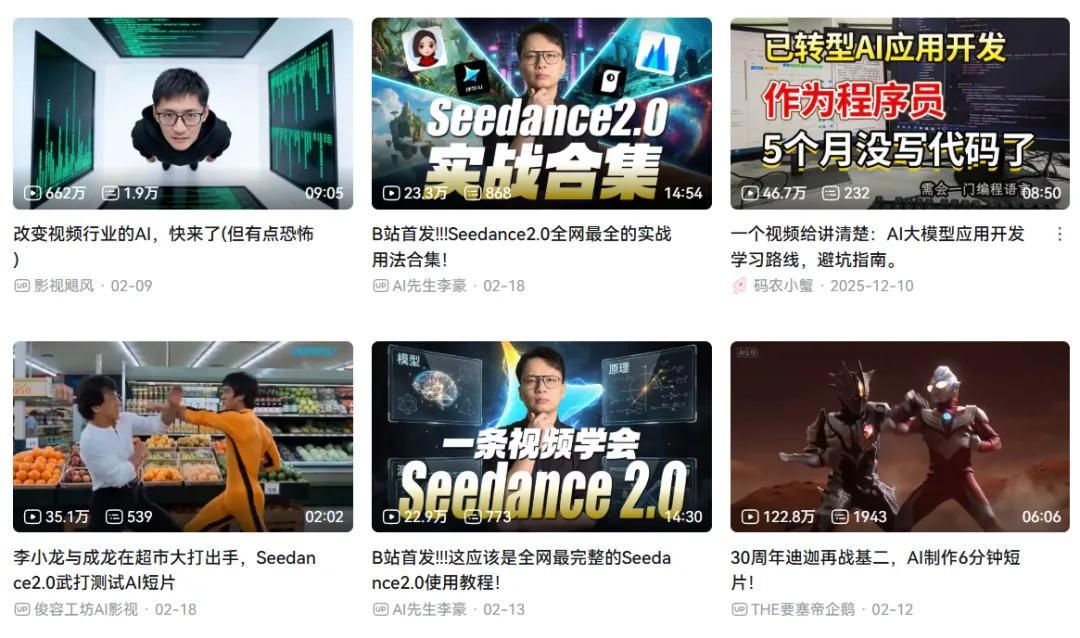The image size is (1080, 638).
Task: Open the video 改变视频行业的AI，快来了
Action: click(x=183, y=114)
